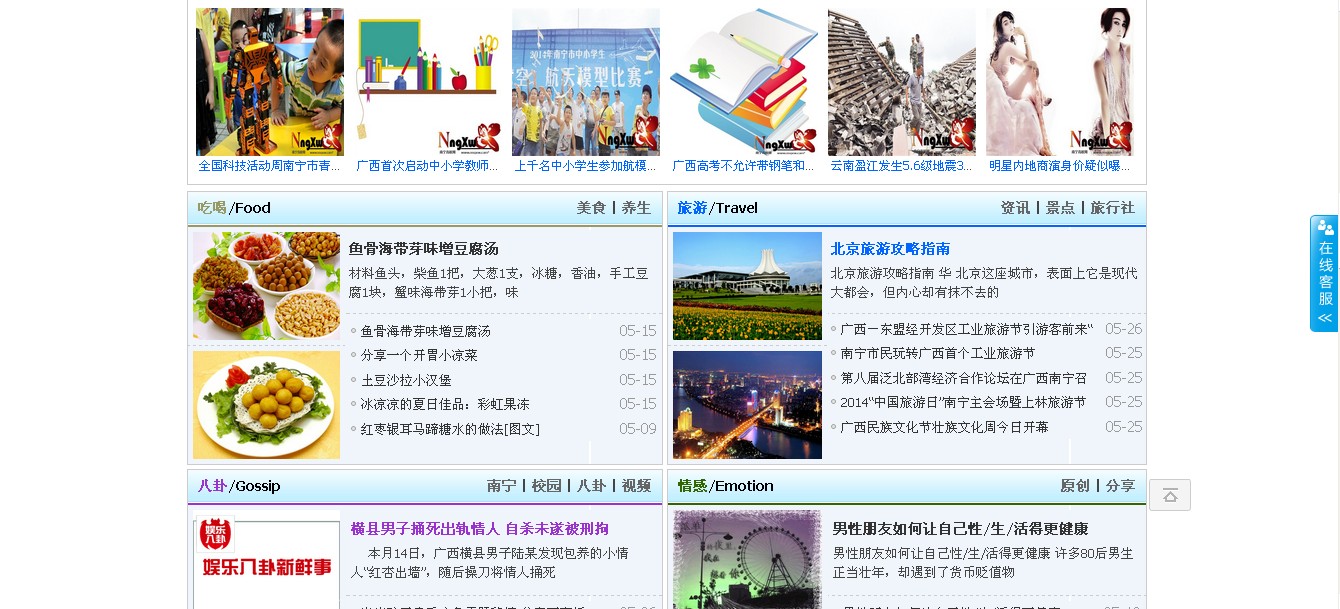Select 视频 in the Gossip section
Screen dimensions: 1340x609
coord(636,486)
